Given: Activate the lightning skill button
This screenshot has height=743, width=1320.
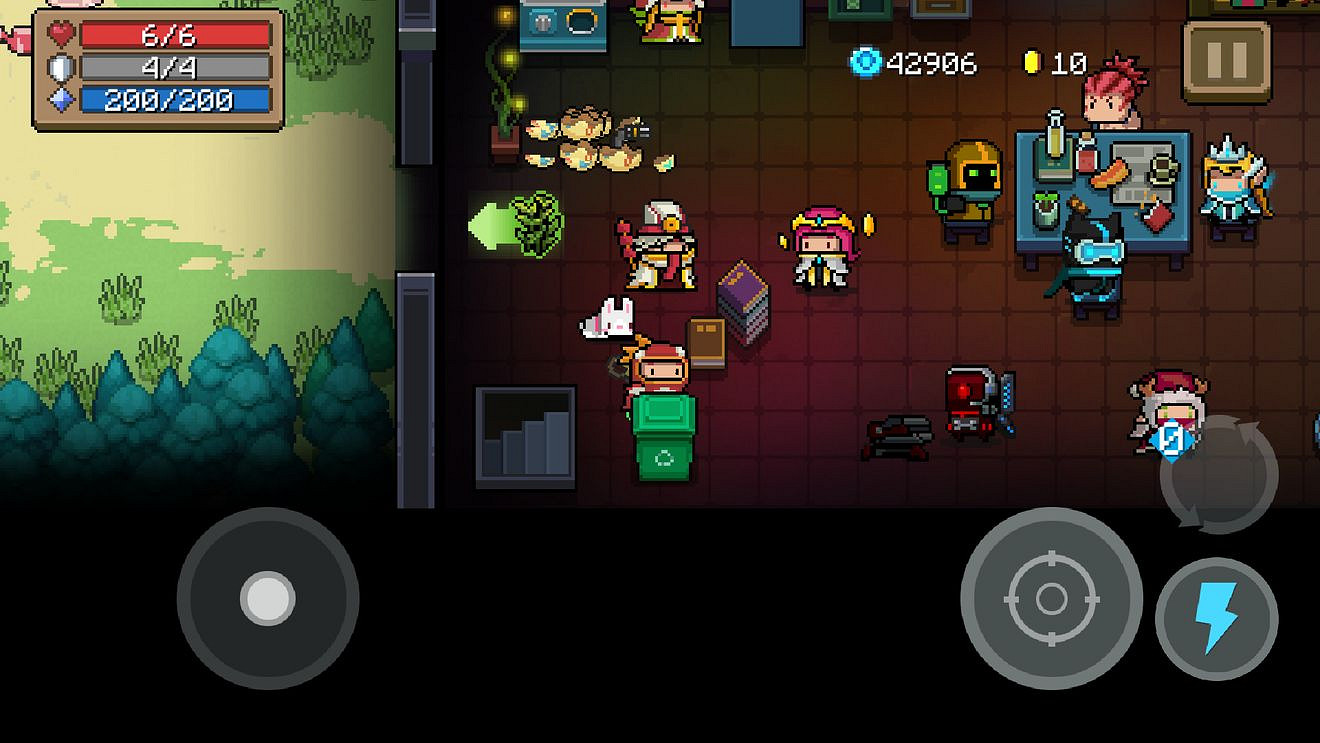Looking at the screenshot, I should [1216, 619].
